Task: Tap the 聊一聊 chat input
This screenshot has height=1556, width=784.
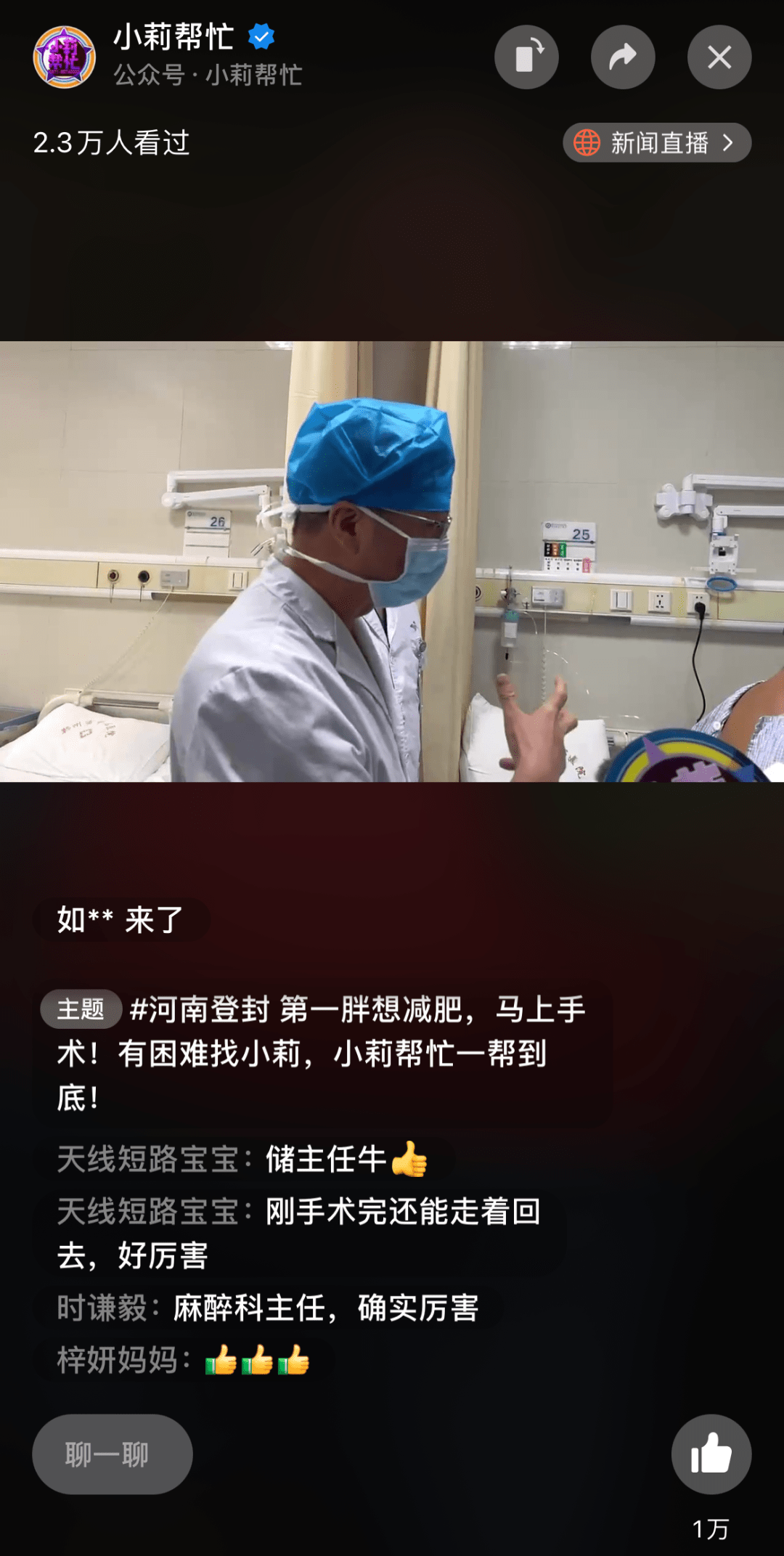Action: pyautogui.click(x=113, y=1454)
